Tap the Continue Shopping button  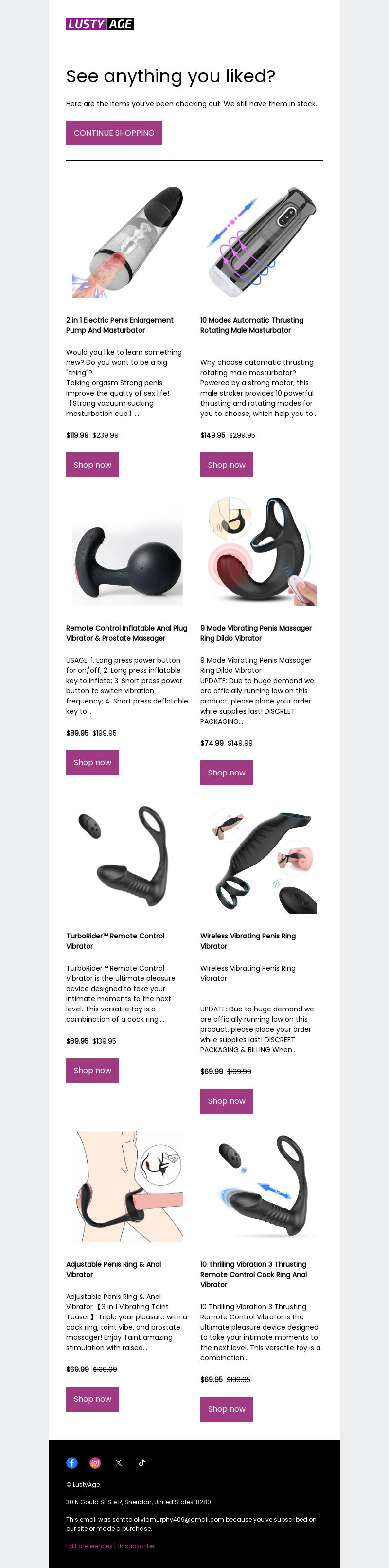click(114, 133)
